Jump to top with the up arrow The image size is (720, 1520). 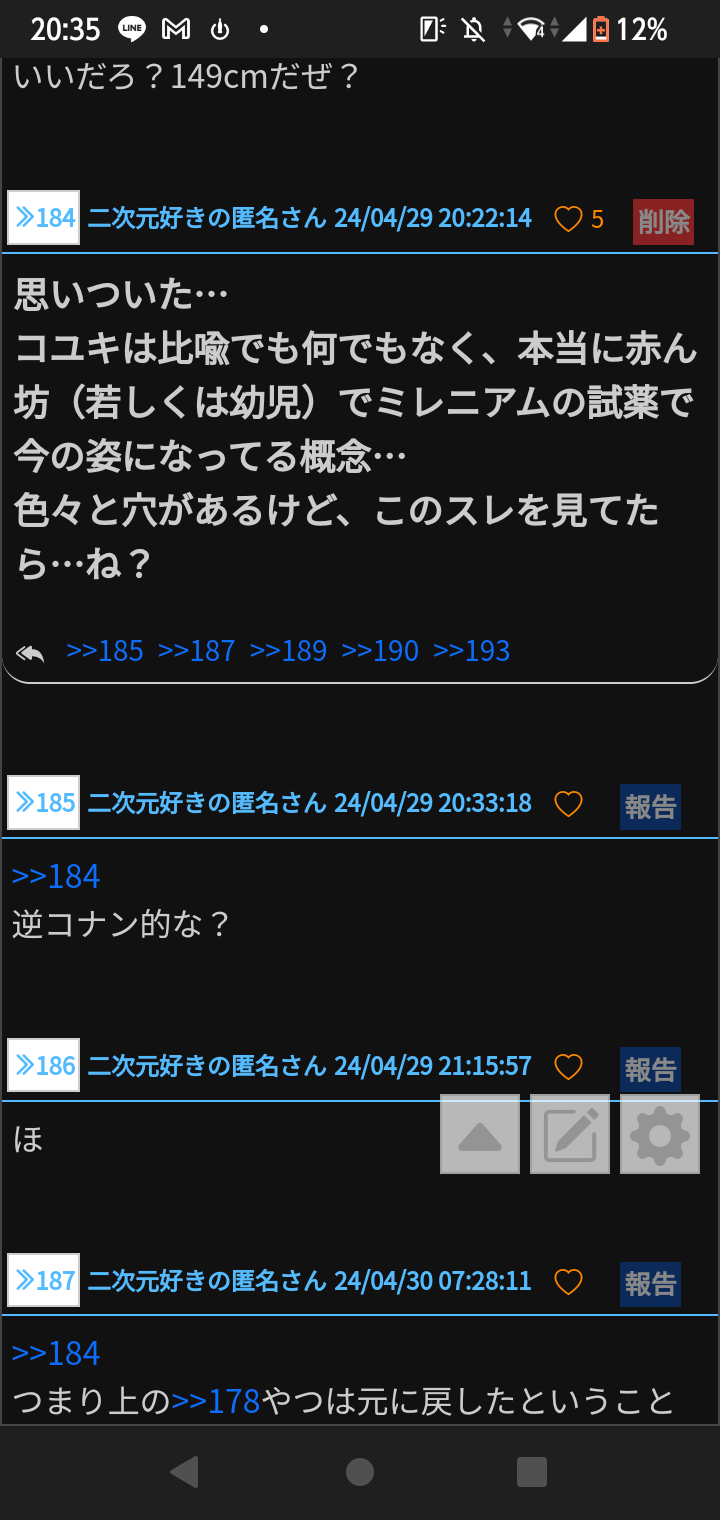point(480,1135)
